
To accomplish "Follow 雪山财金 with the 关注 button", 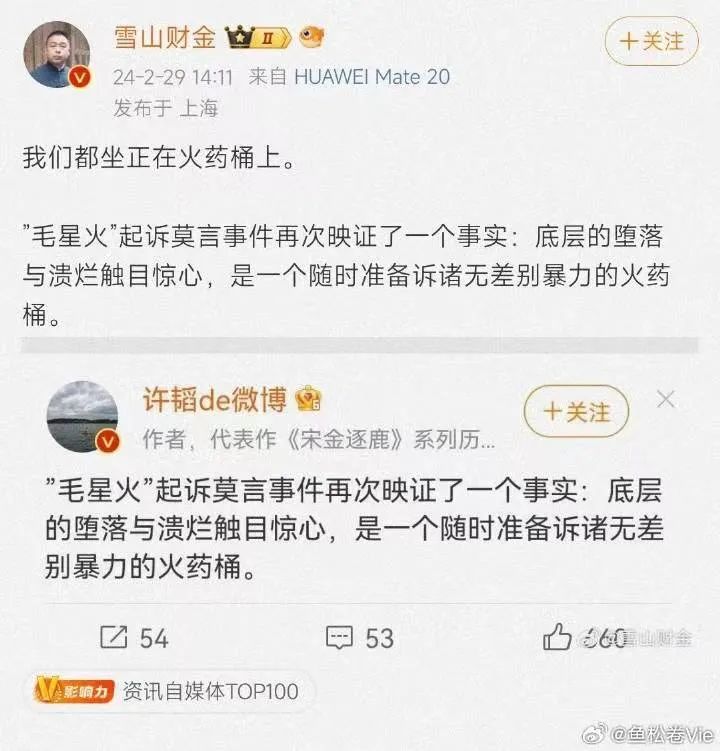I will 651,41.
